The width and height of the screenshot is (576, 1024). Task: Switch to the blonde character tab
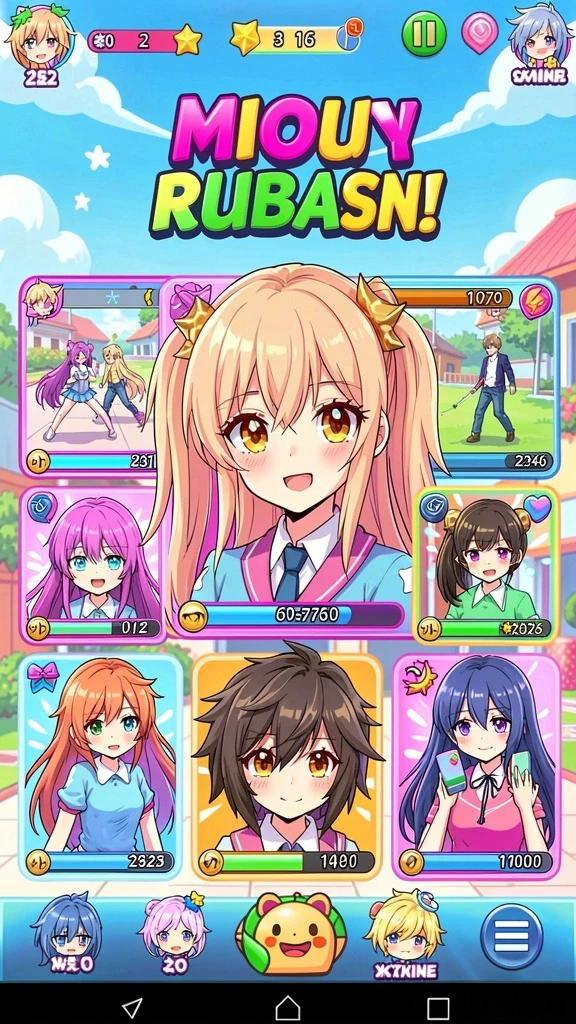pos(405,936)
